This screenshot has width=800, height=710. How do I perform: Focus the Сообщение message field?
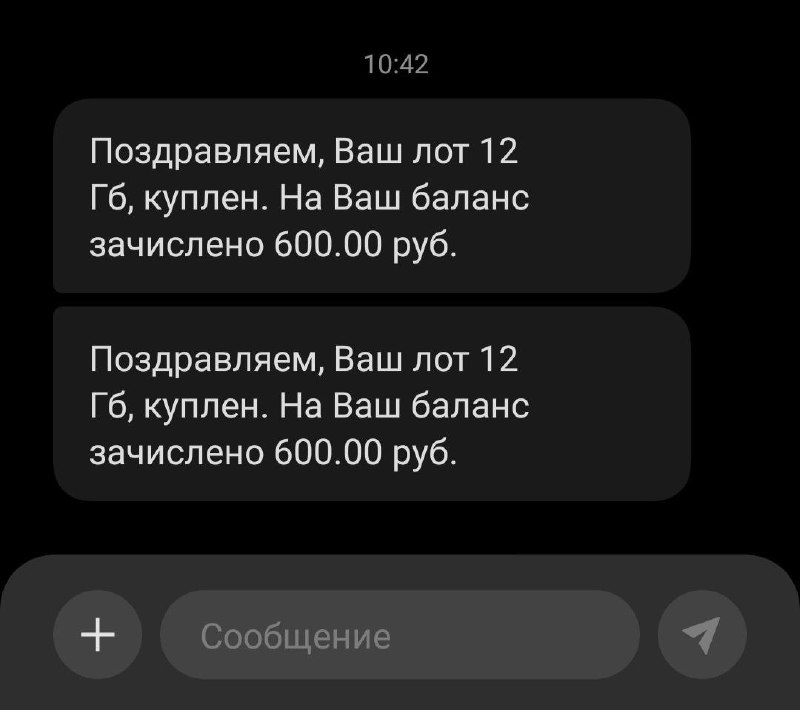(400, 635)
